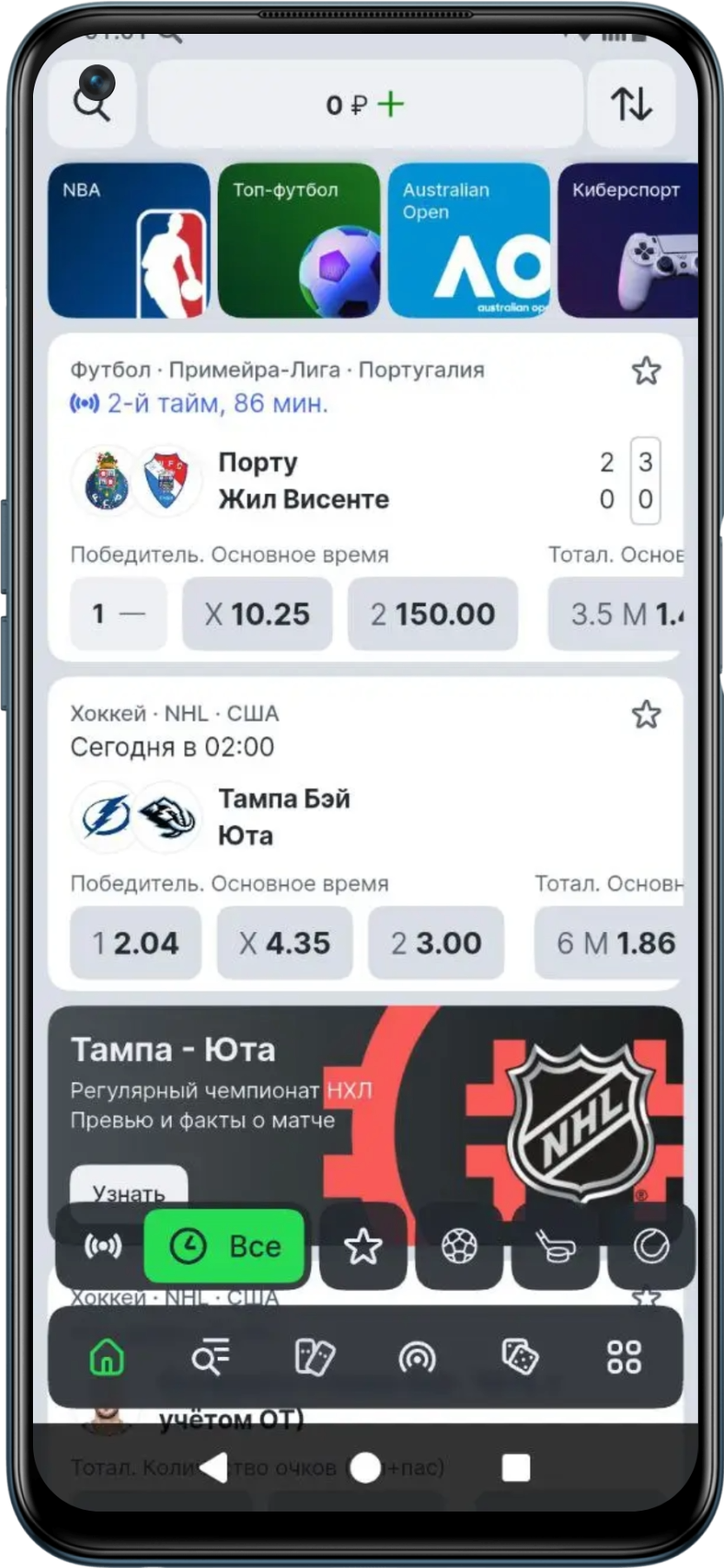Favorite the Тампа Бэй vs Юта match
The width and height of the screenshot is (724, 1568).
pyautogui.click(x=647, y=714)
